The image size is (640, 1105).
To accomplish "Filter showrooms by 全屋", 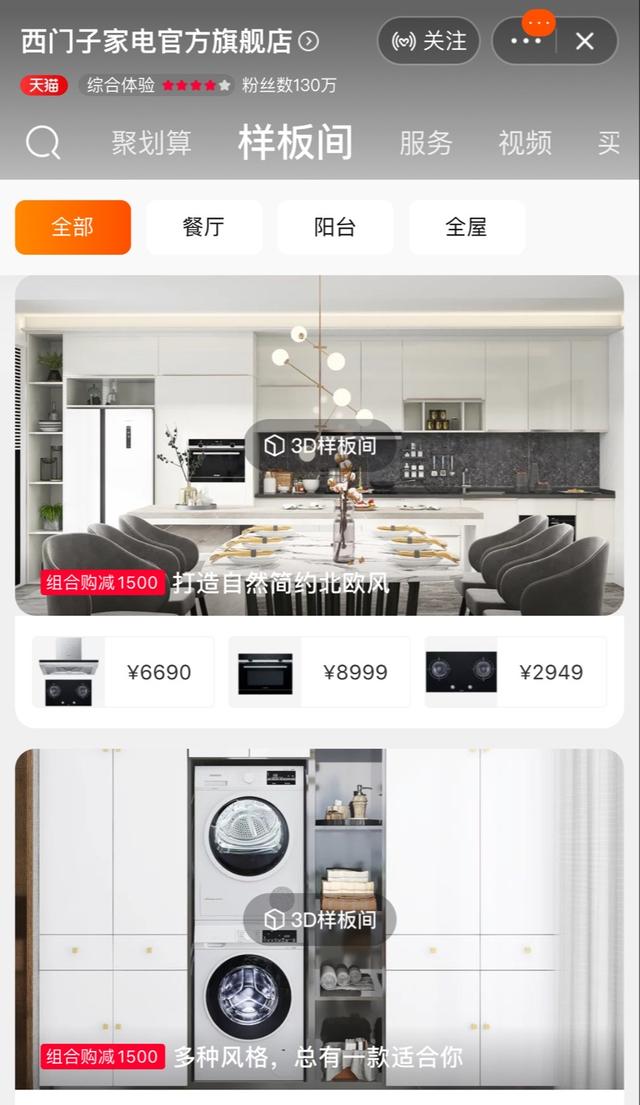I will (466, 227).
